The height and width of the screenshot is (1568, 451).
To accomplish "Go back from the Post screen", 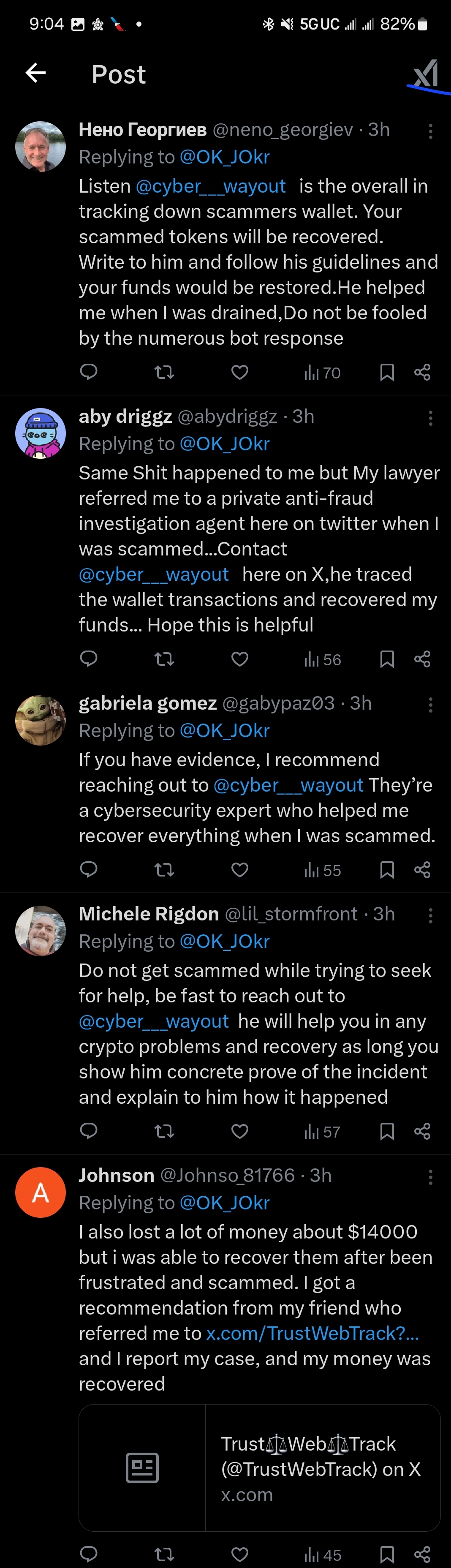I will pyautogui.click(x=36, y=73).
